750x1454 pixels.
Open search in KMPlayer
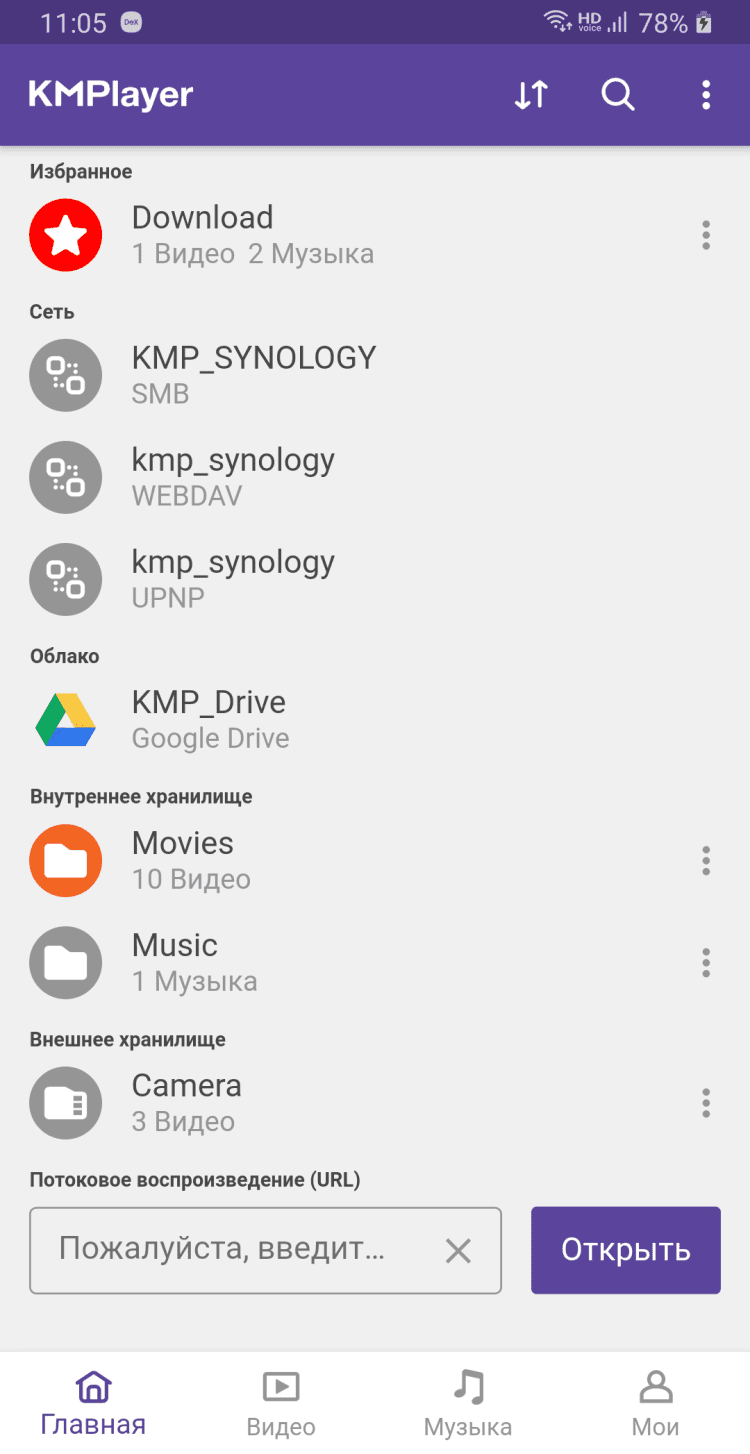point(618,95)
